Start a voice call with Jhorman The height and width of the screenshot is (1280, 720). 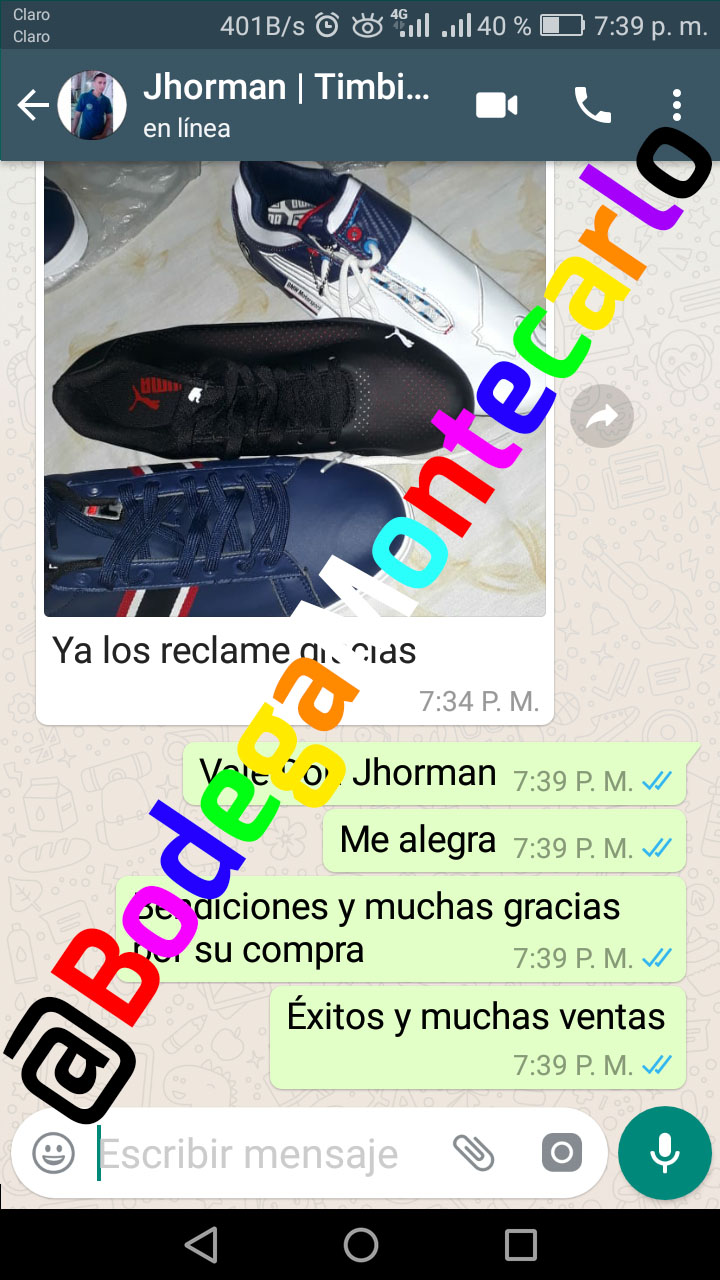(x=592, y=105)
